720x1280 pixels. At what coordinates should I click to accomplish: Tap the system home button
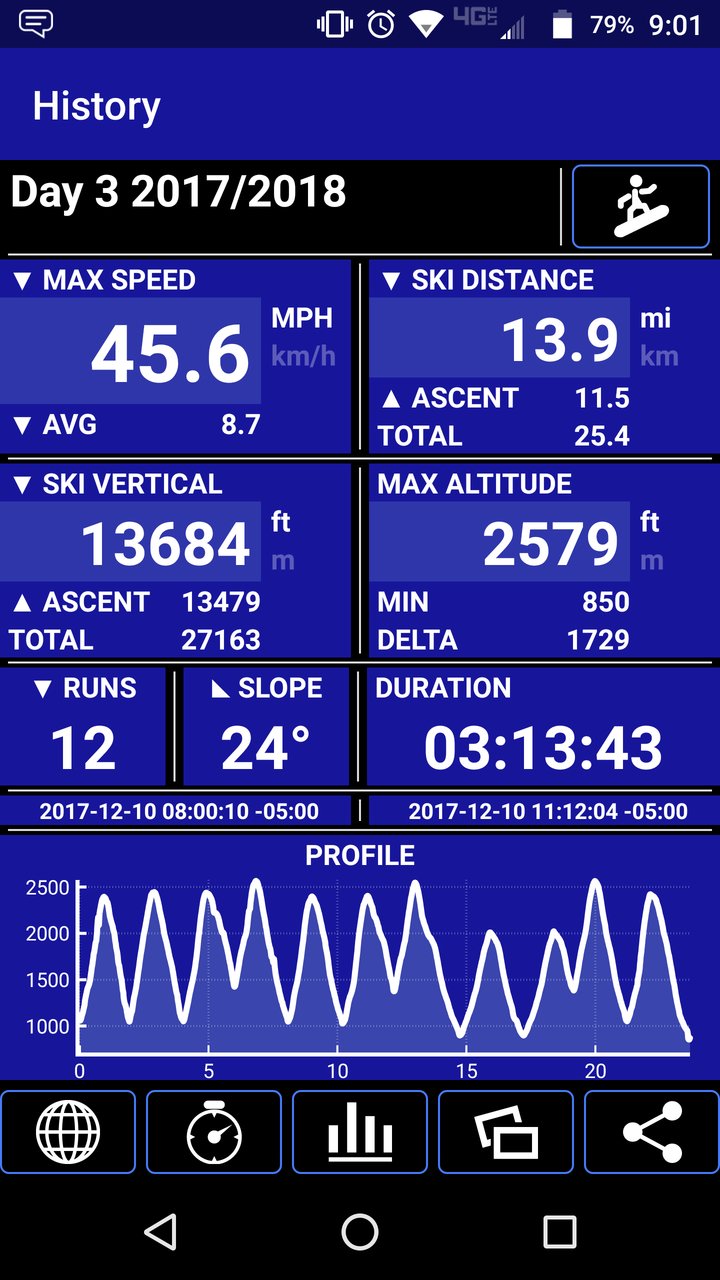click(360, 1232)
